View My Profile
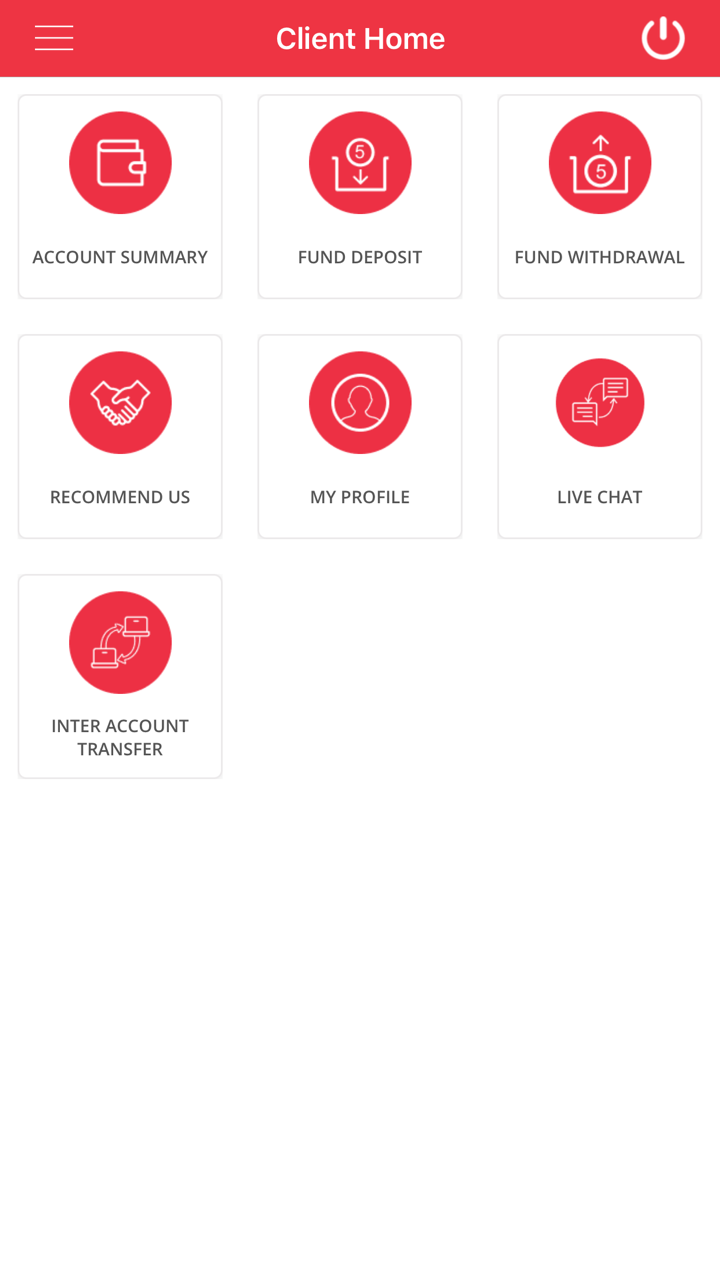 tap(360, 437)
